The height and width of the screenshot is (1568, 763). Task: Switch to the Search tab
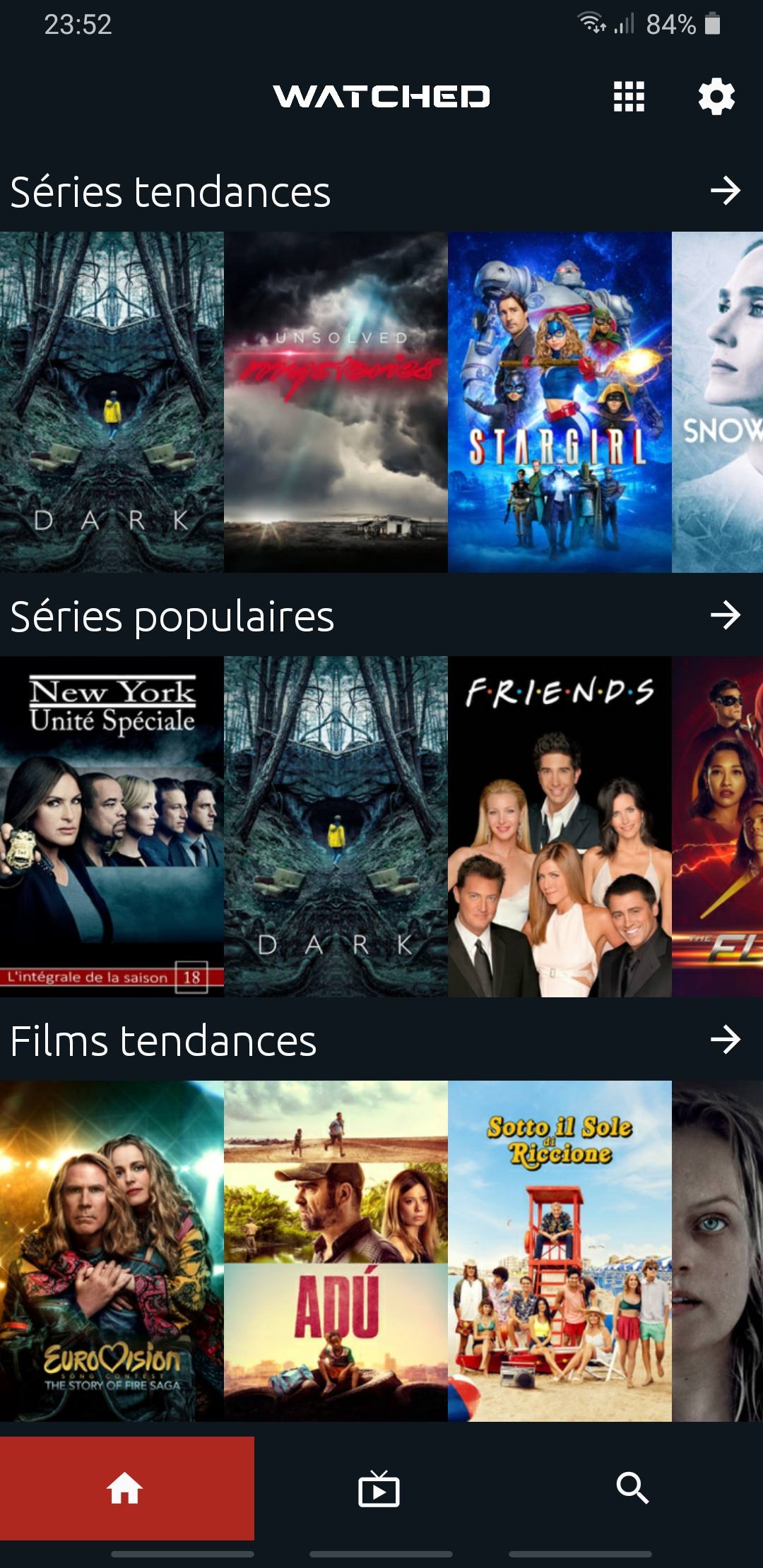[x=632, y=1487]
